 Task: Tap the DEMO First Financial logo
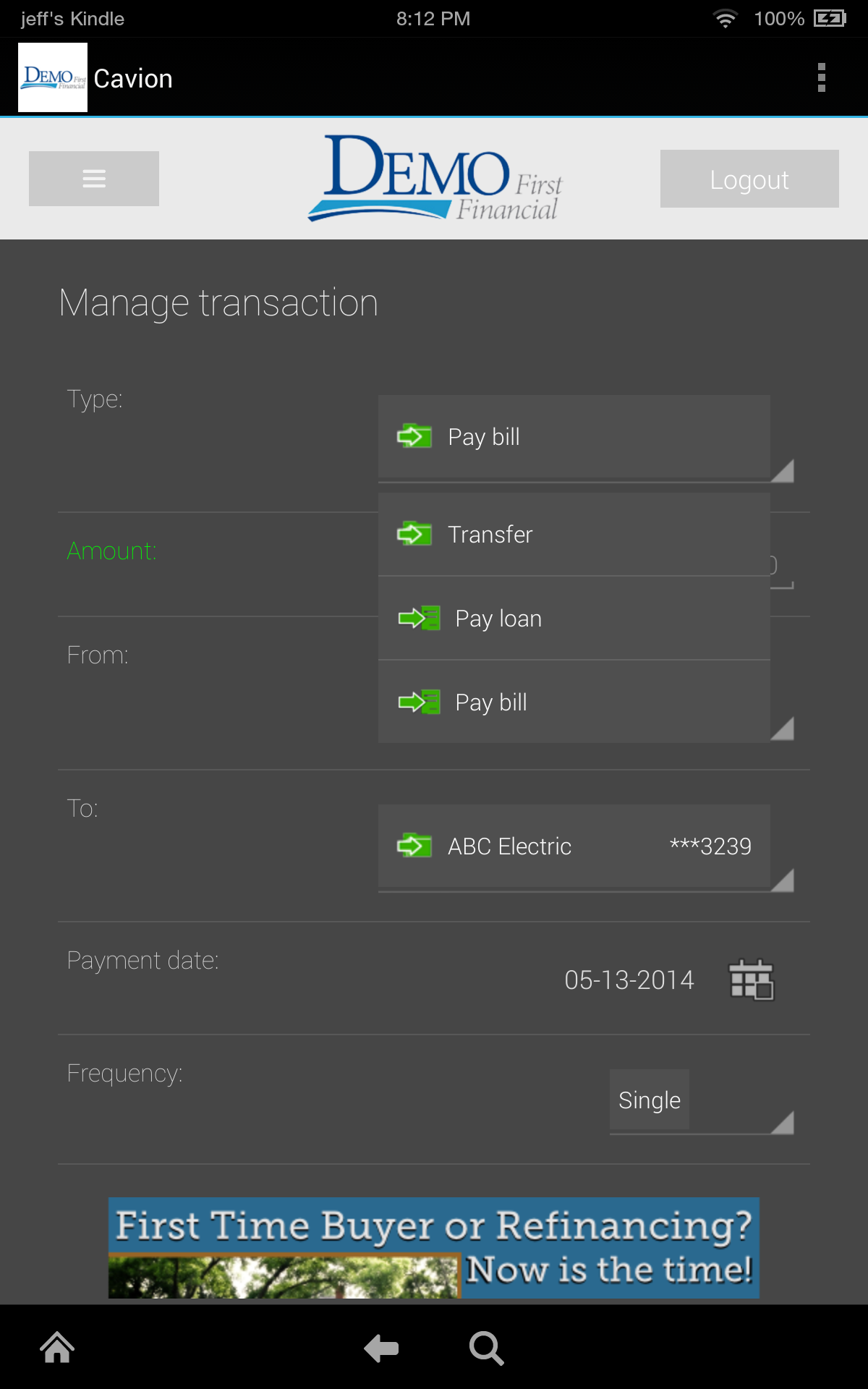click(434, 178)
